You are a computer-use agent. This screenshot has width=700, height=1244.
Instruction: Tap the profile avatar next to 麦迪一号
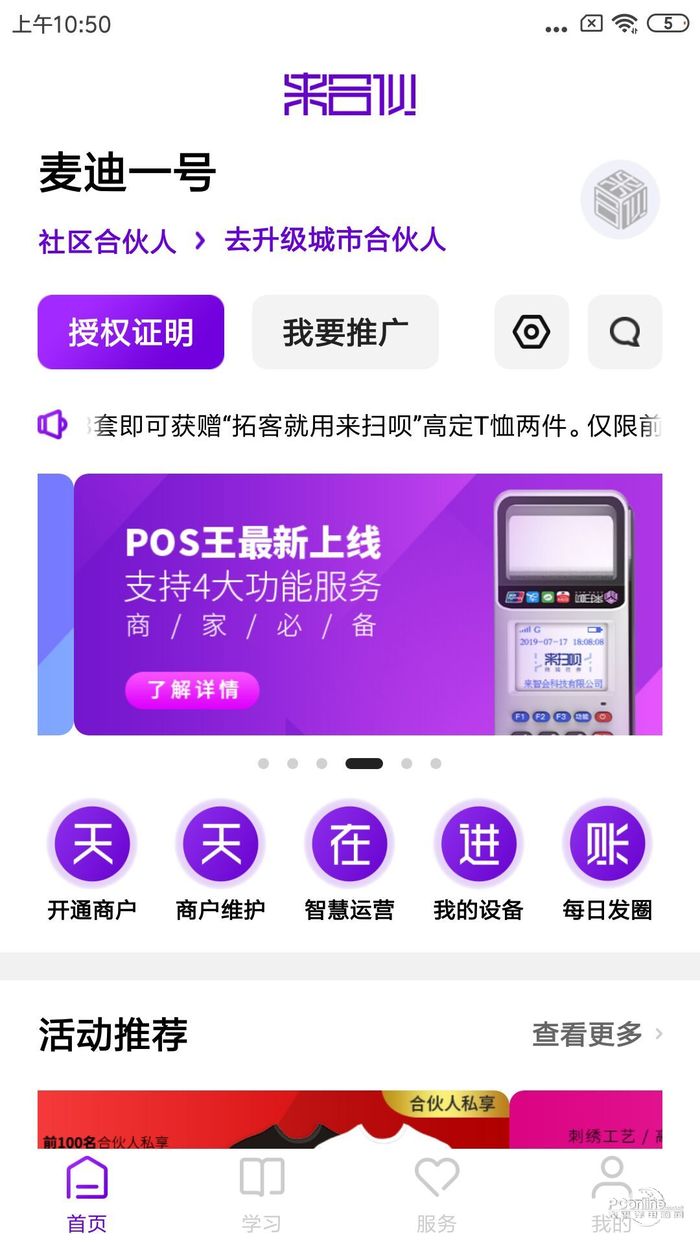point(620,200)
